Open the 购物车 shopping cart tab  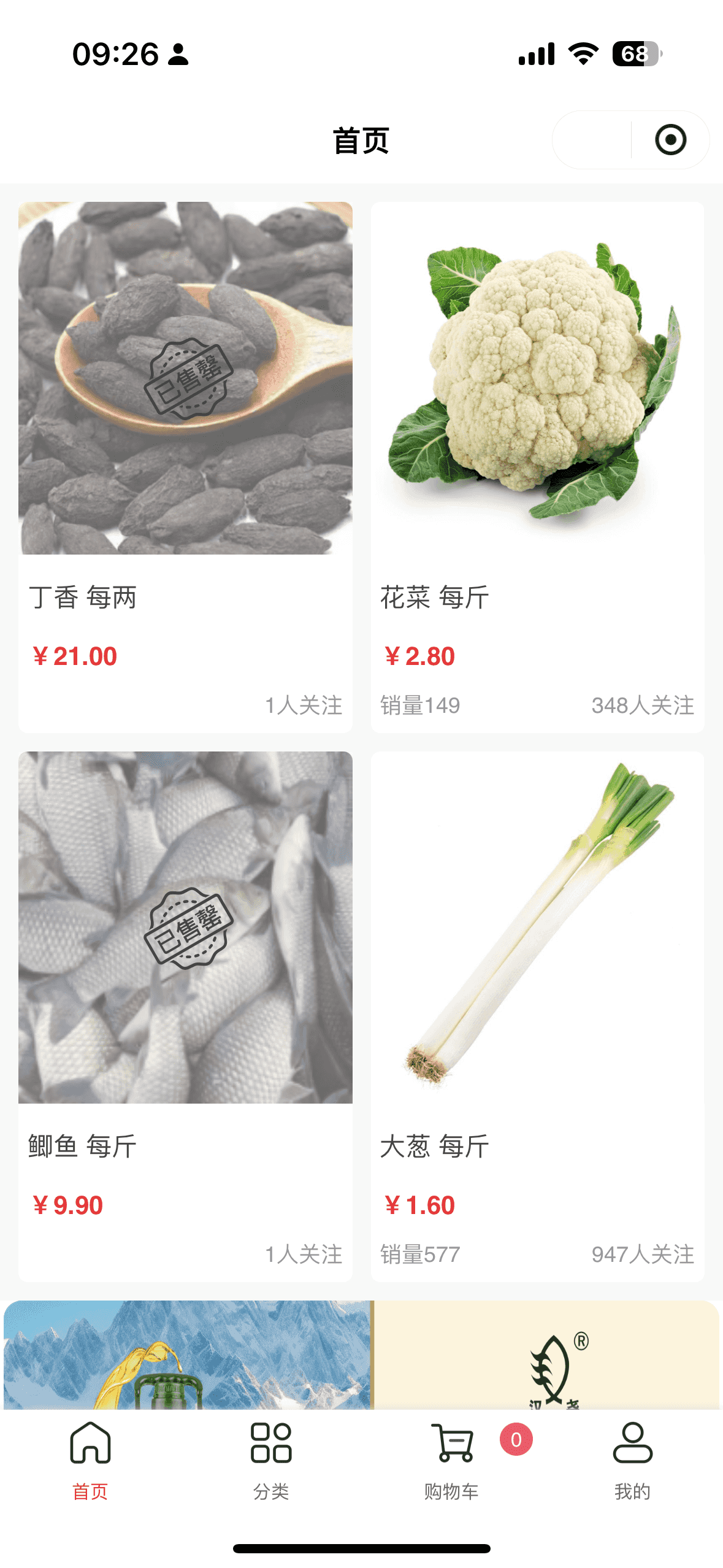[x=452, y=1460]
